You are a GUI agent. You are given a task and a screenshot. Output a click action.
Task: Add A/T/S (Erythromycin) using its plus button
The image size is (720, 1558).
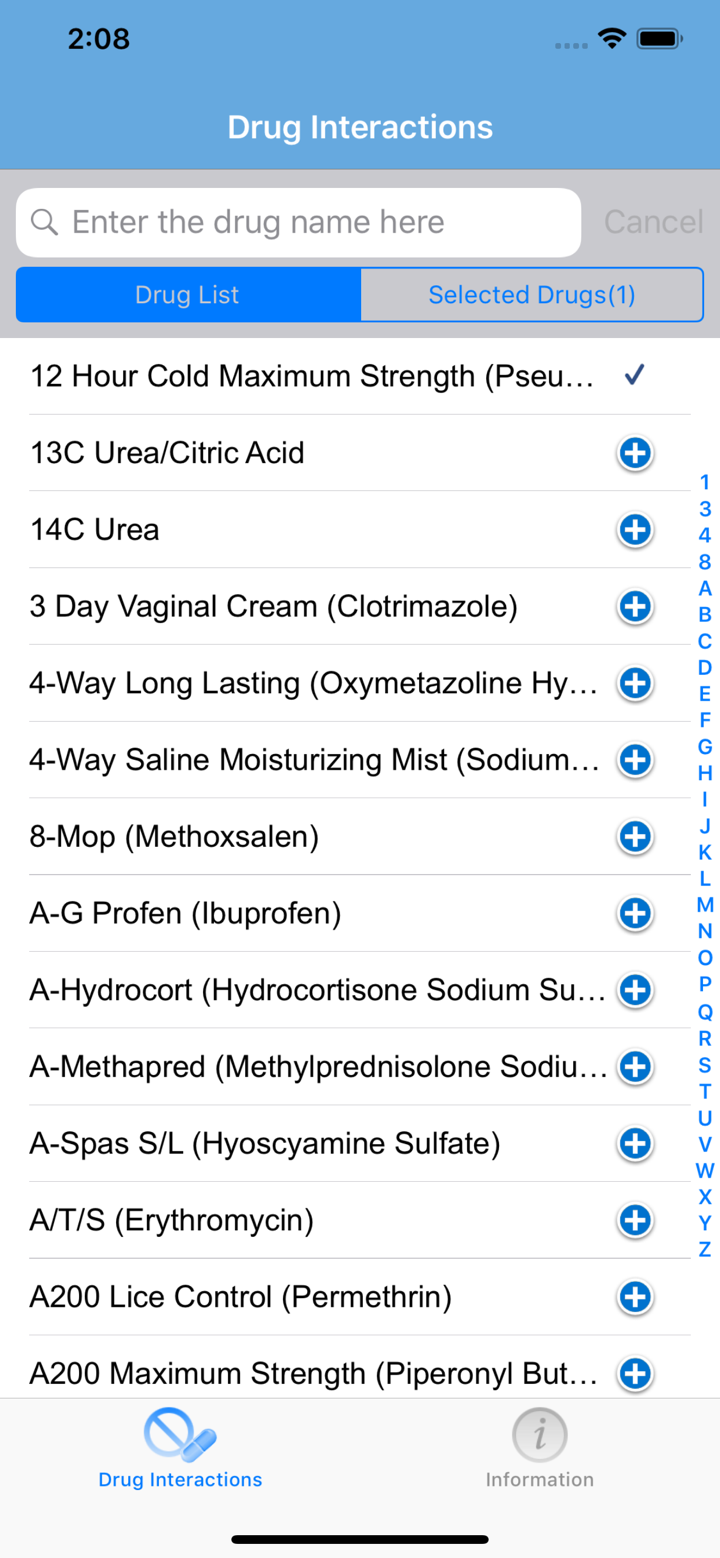pos(635,1220)
